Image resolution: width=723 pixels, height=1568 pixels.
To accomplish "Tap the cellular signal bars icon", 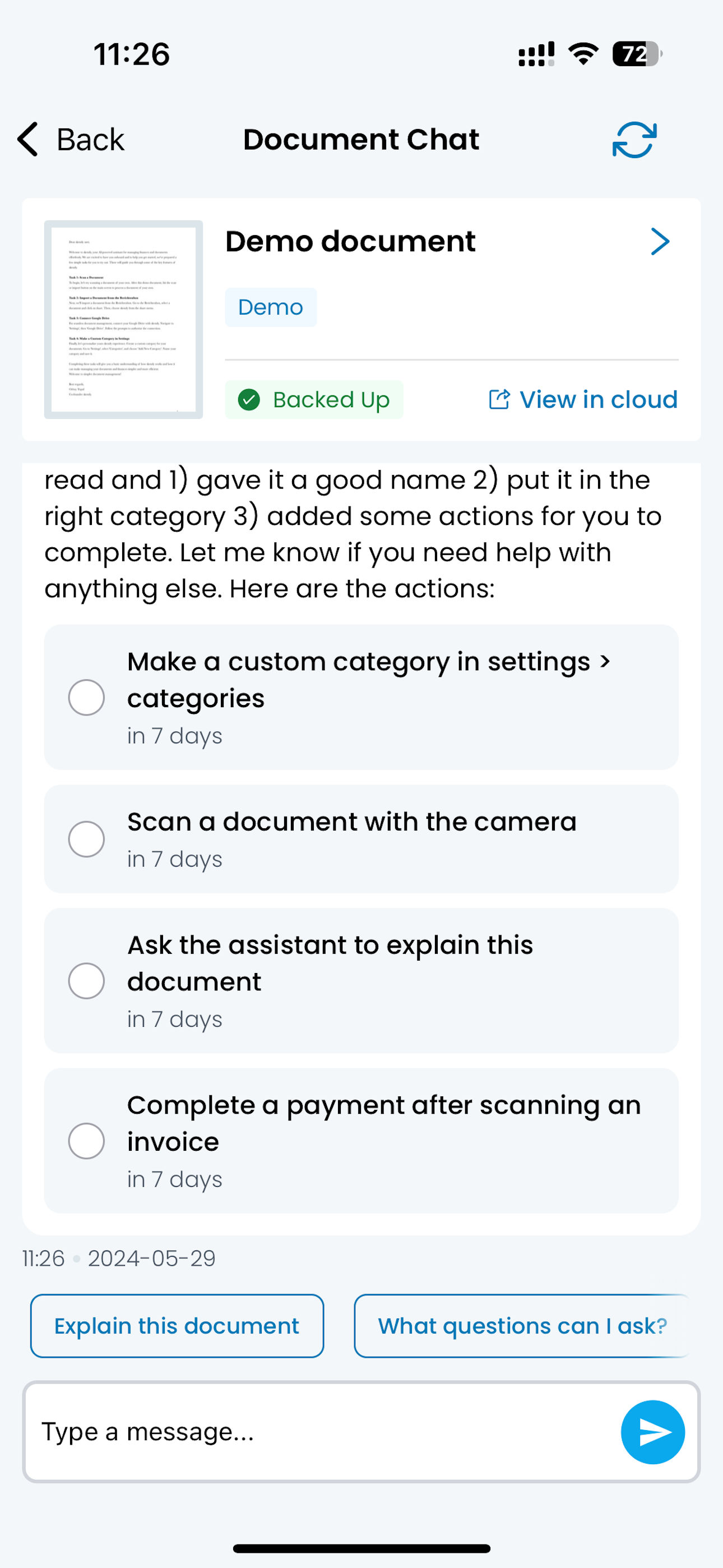I will pos(536,55).
